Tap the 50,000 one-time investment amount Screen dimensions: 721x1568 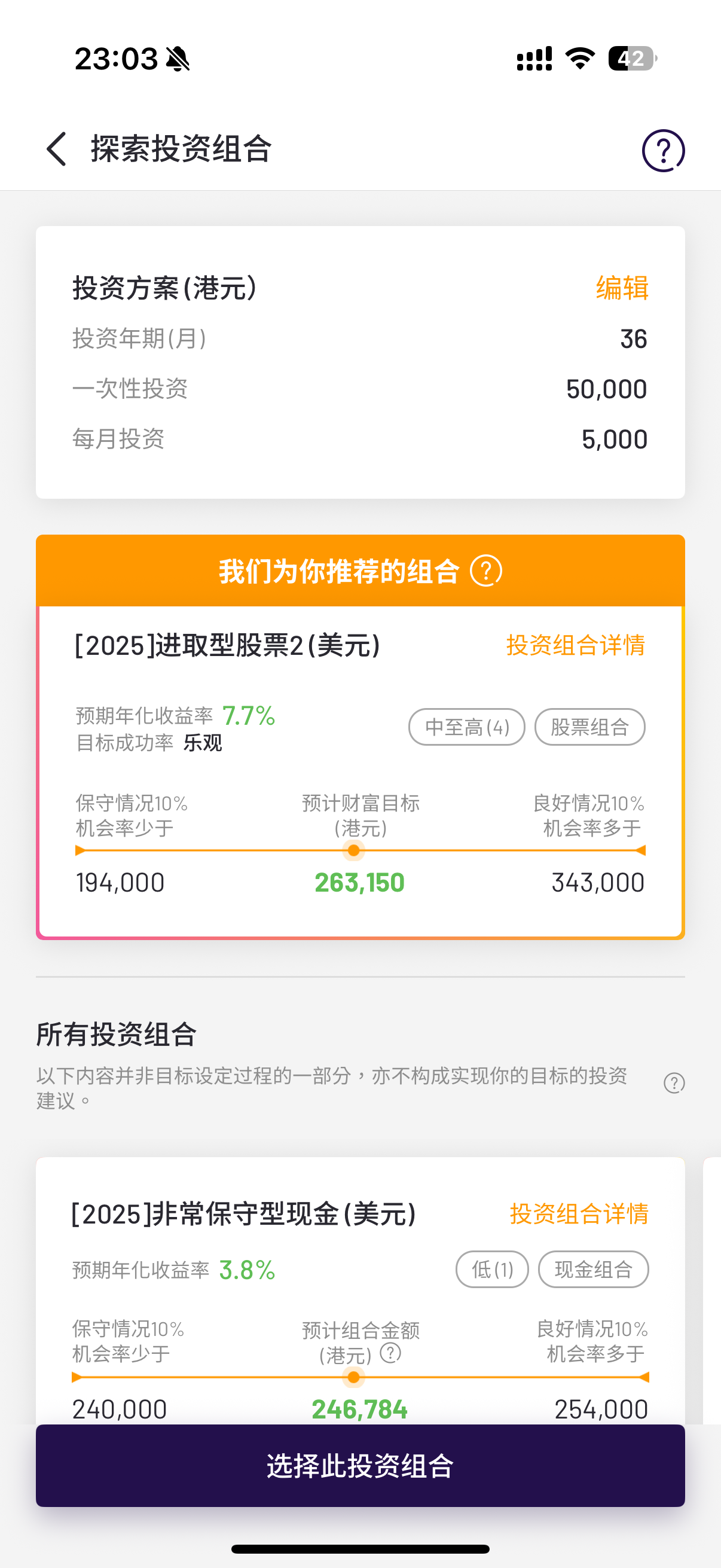606,389
